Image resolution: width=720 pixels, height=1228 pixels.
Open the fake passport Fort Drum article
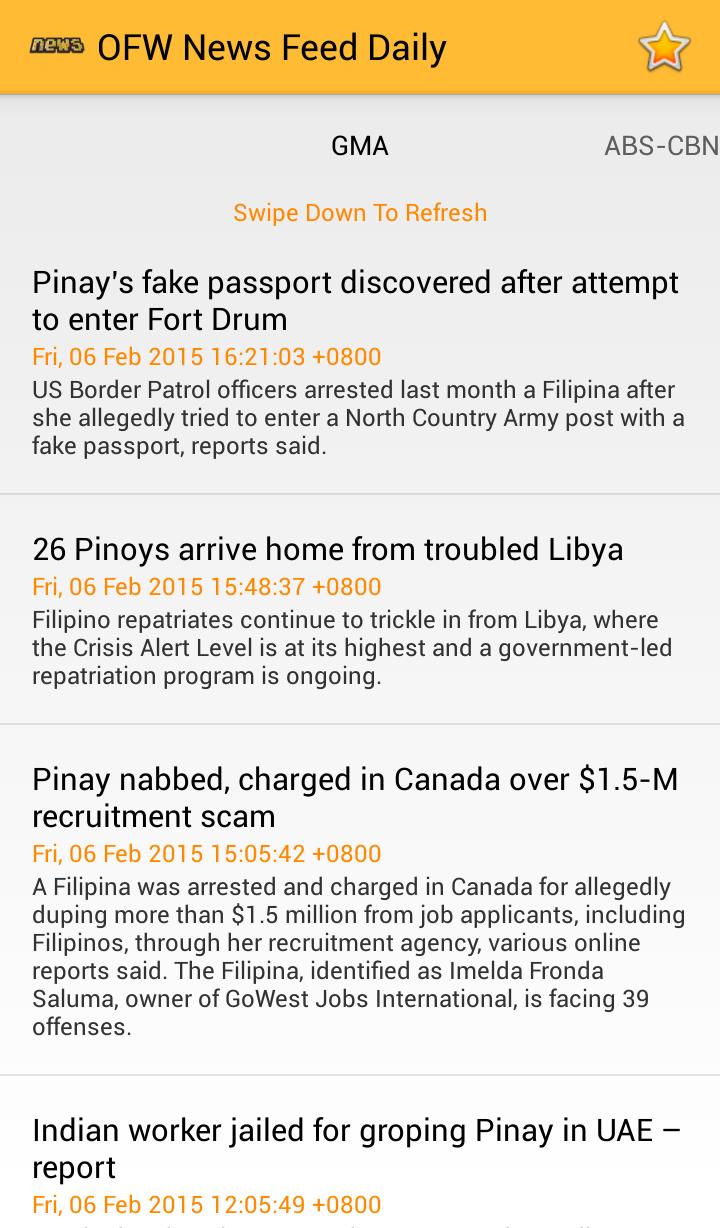tap(355, 300)
